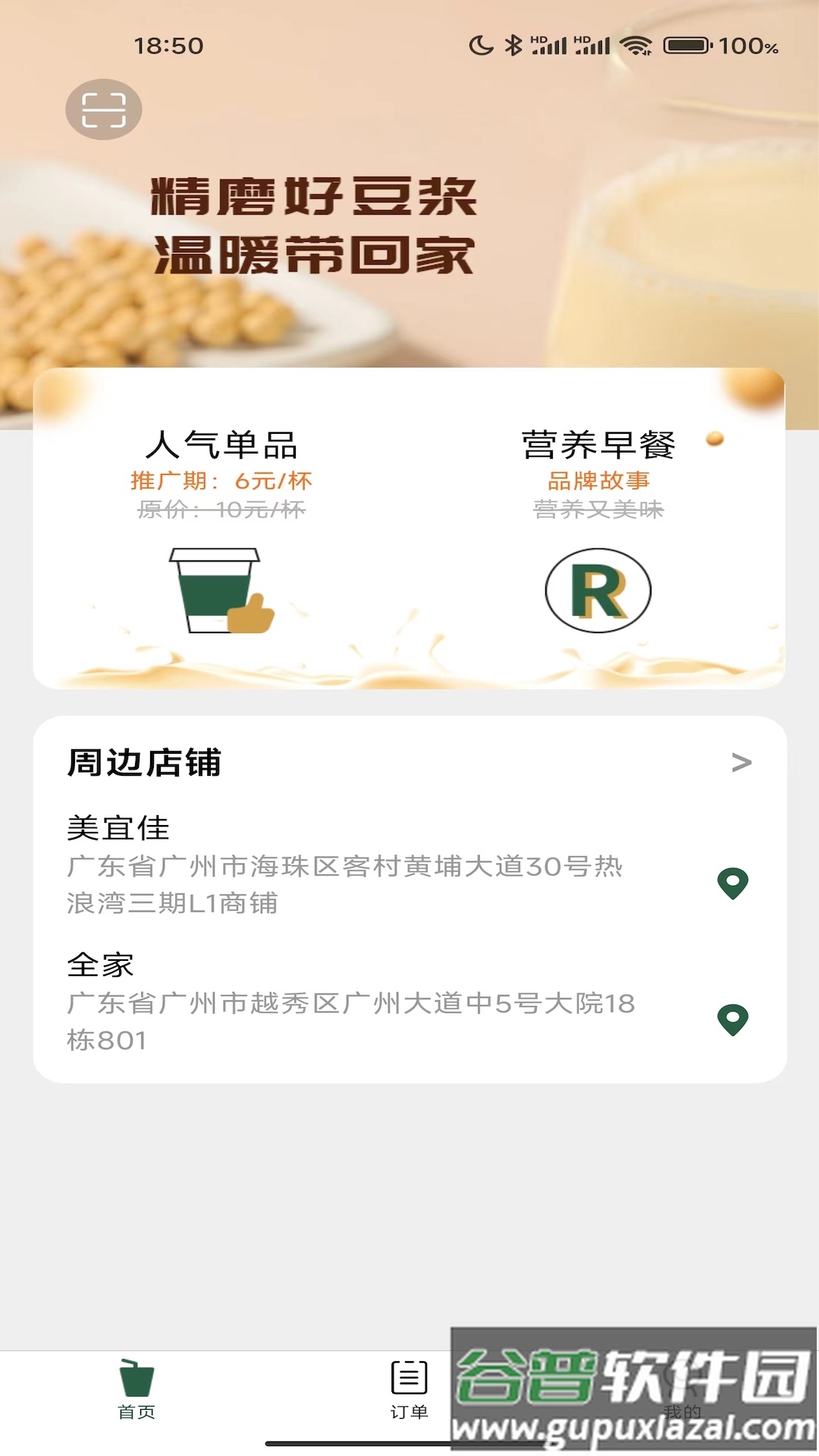Viewport: 819px width, 1456px height.
Task: Tap the Bluetooth status bar icon
Action: click(514, 43)
